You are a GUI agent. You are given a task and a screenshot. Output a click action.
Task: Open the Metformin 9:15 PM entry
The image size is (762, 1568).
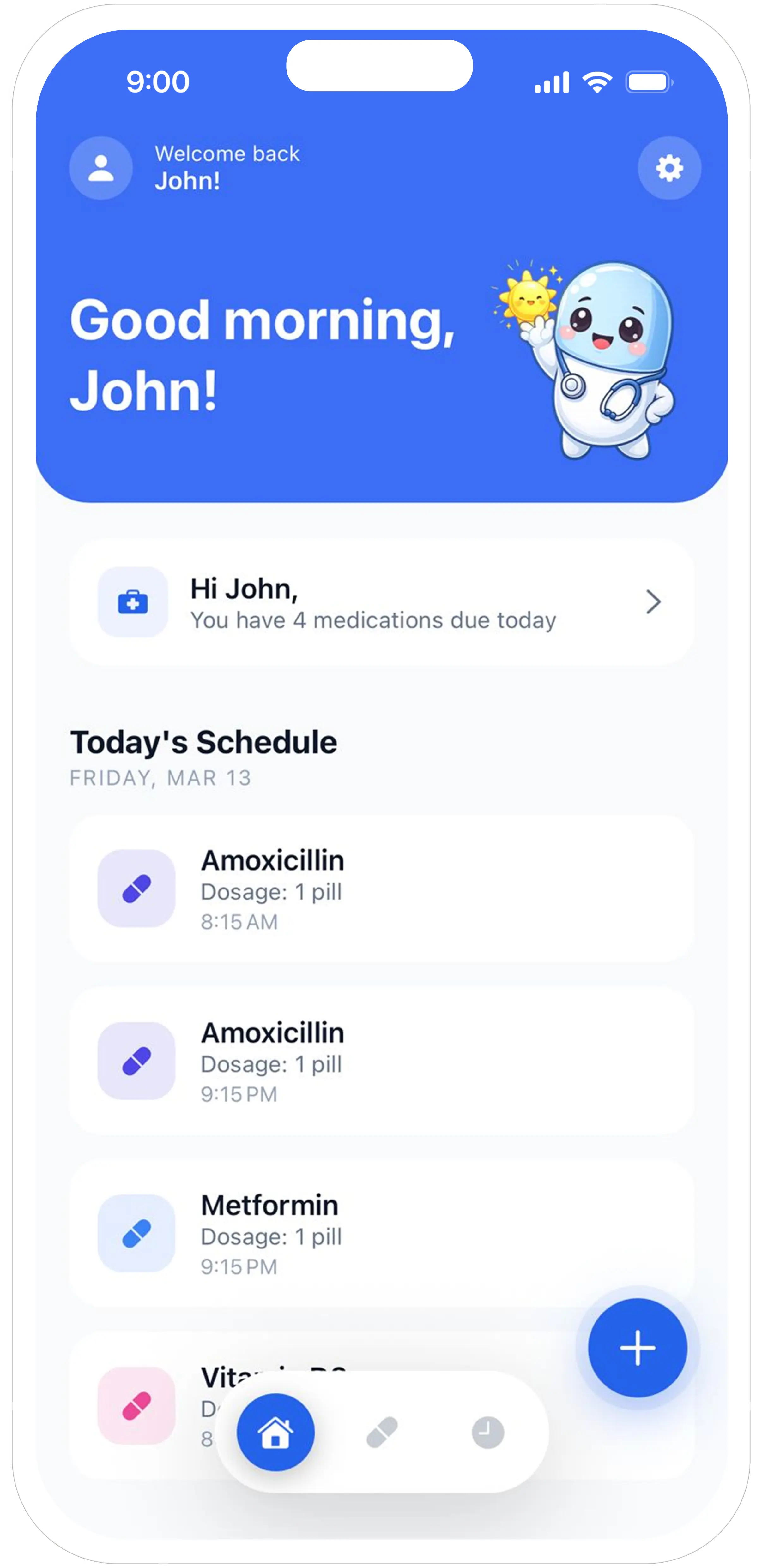[382, 1233]
